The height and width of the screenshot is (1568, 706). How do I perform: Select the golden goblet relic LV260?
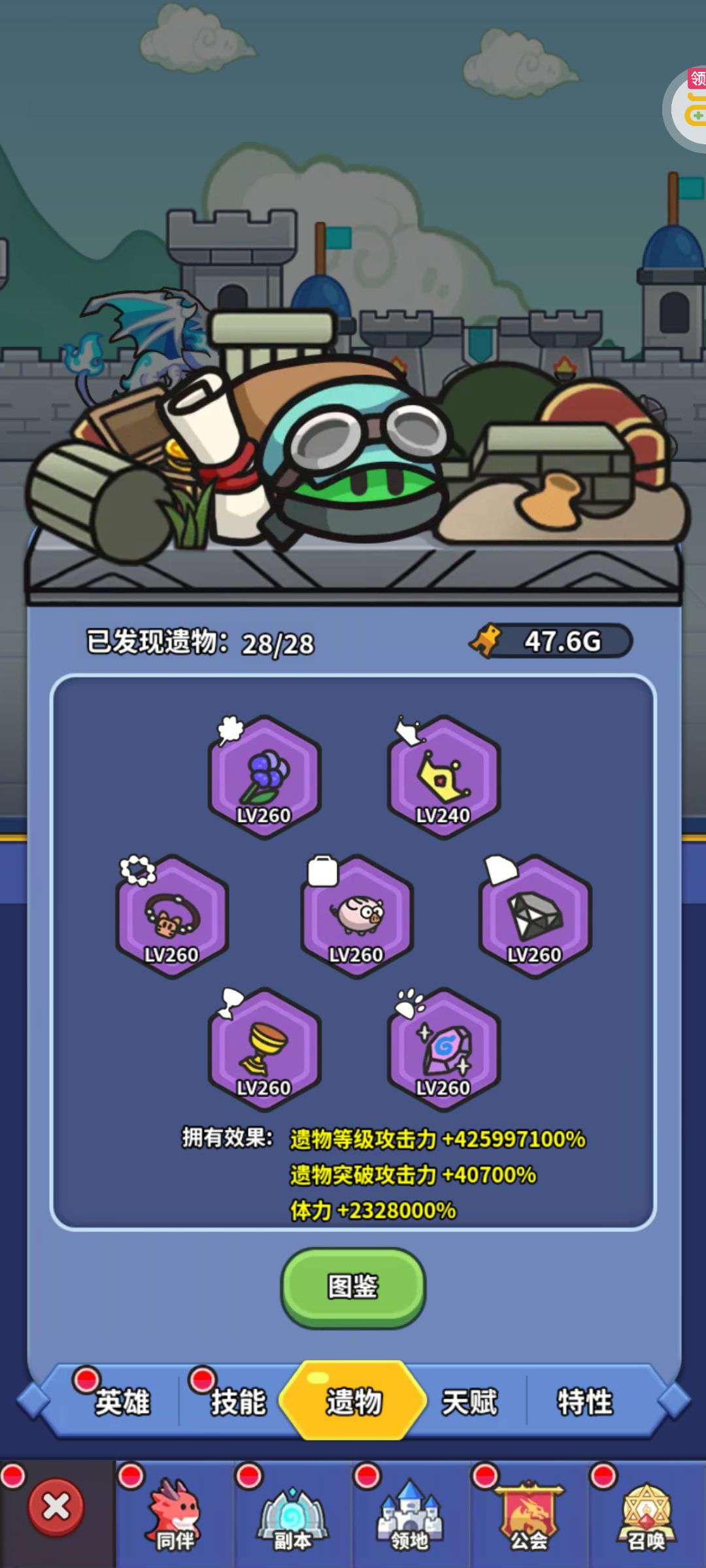264,1049
